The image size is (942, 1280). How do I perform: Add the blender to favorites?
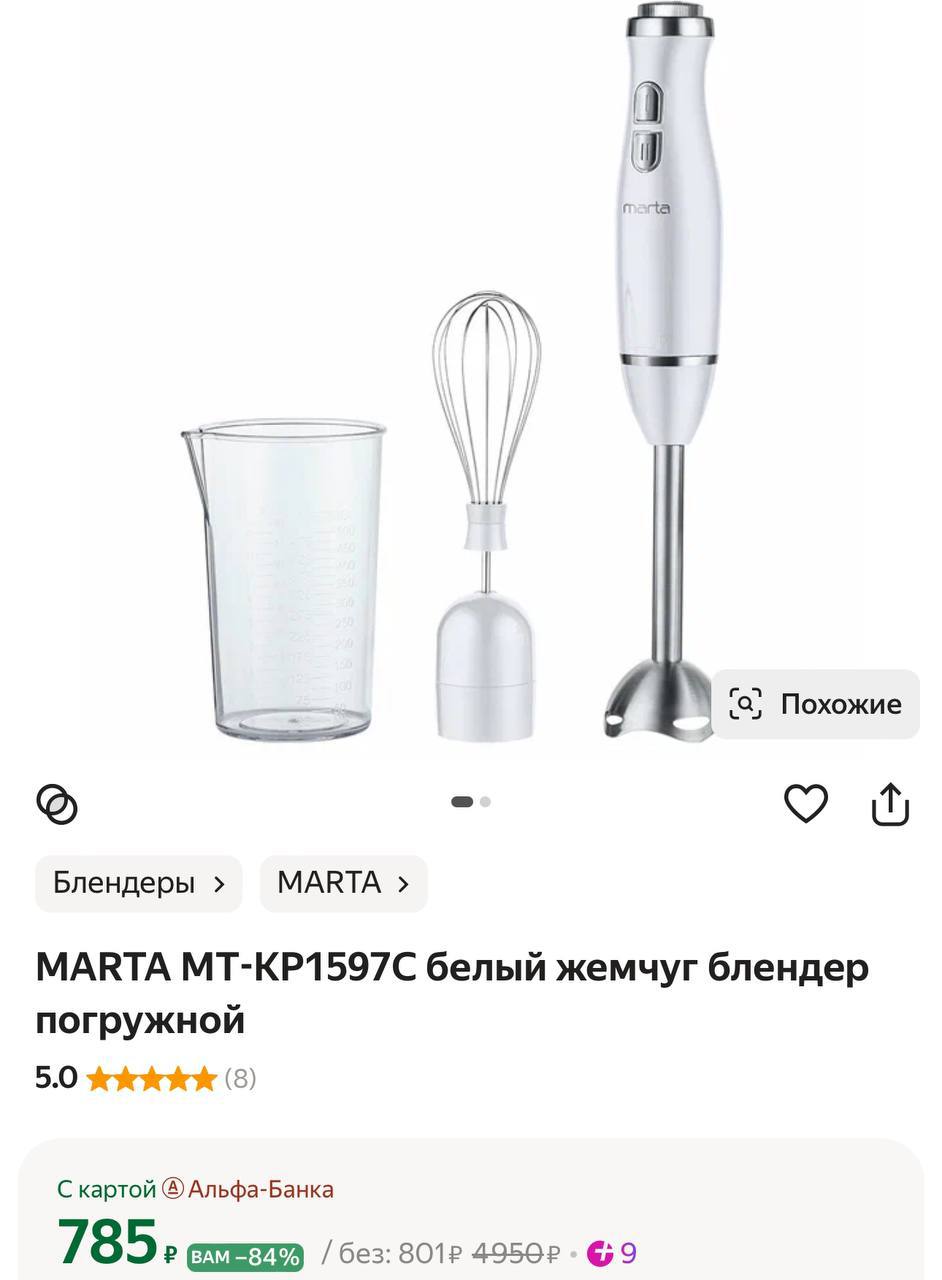coord(805,804)
